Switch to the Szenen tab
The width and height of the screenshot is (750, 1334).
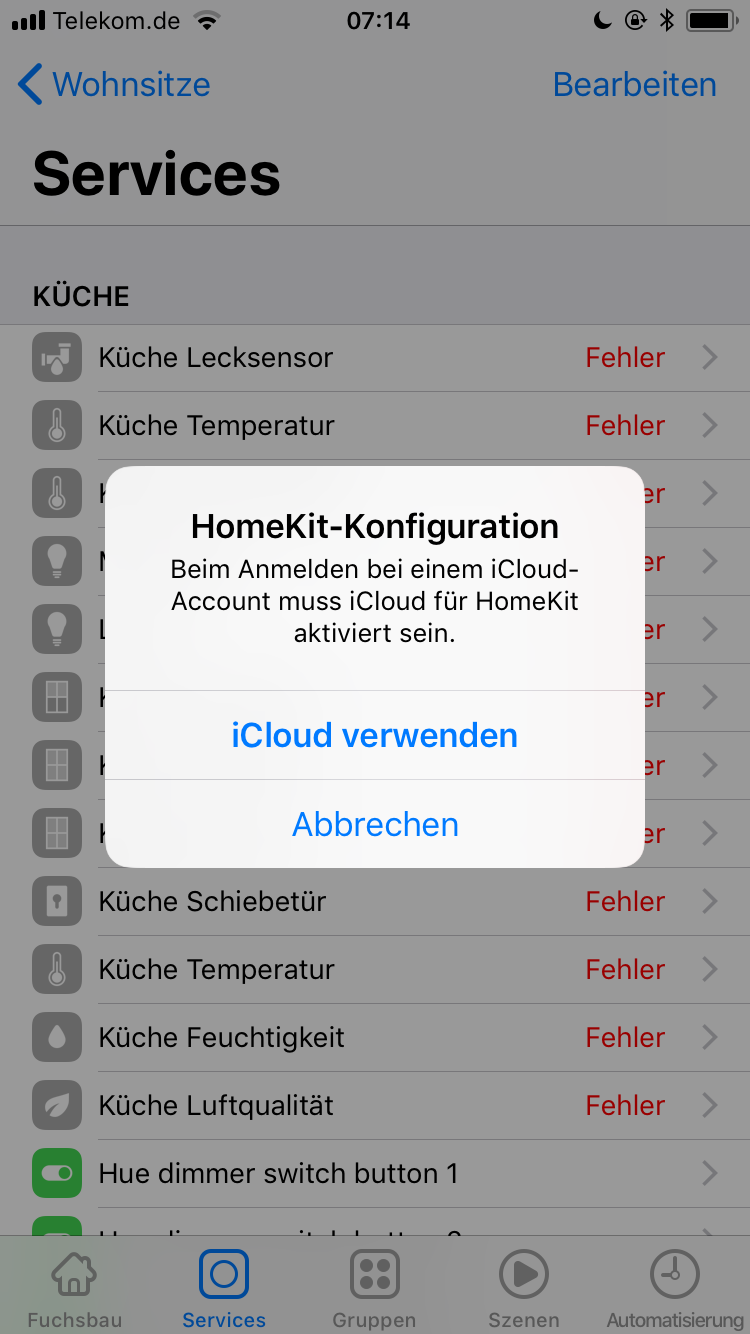click(x=523, y=1288)
